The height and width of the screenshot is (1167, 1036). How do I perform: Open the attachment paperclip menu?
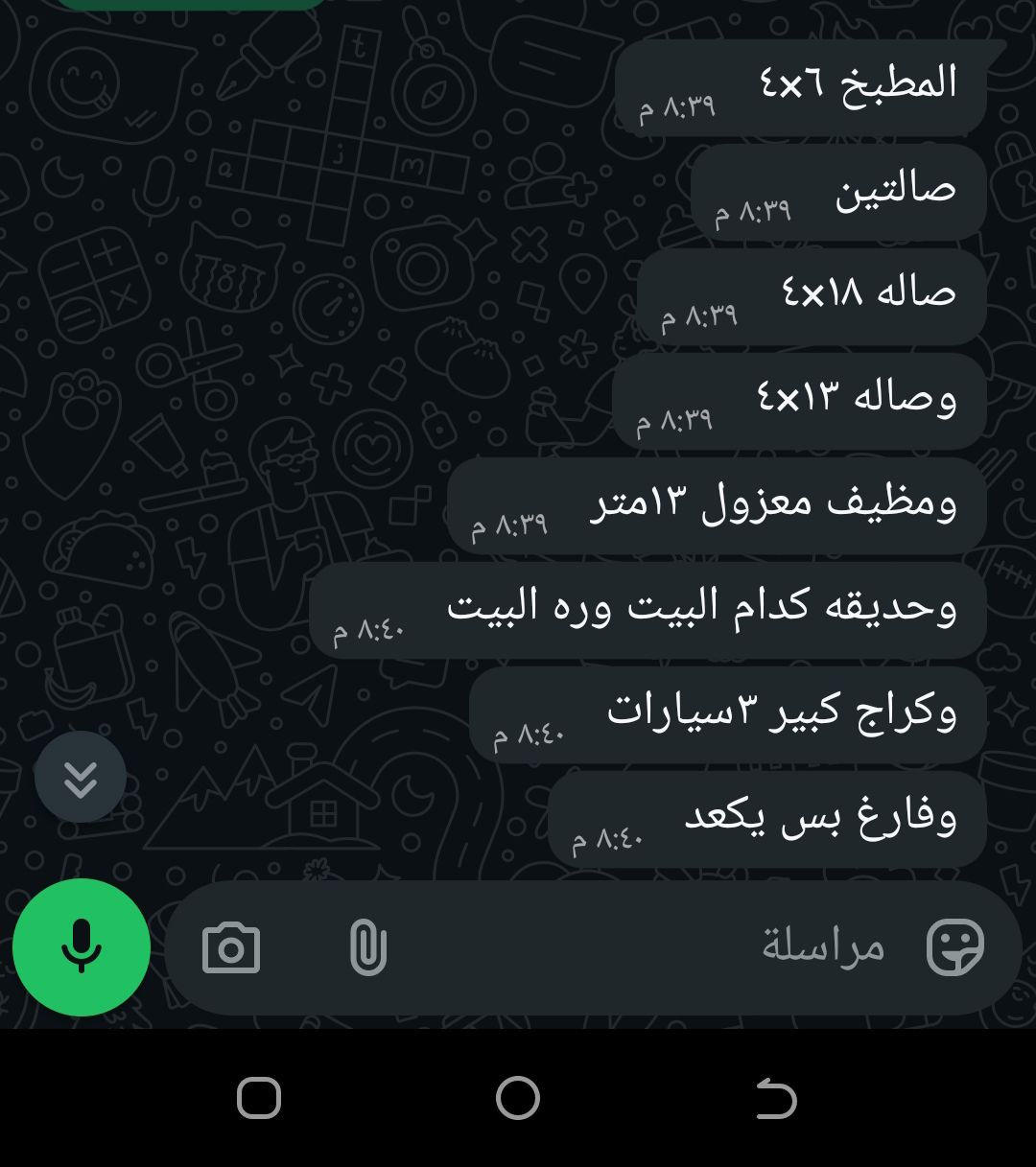click(367, 948)
